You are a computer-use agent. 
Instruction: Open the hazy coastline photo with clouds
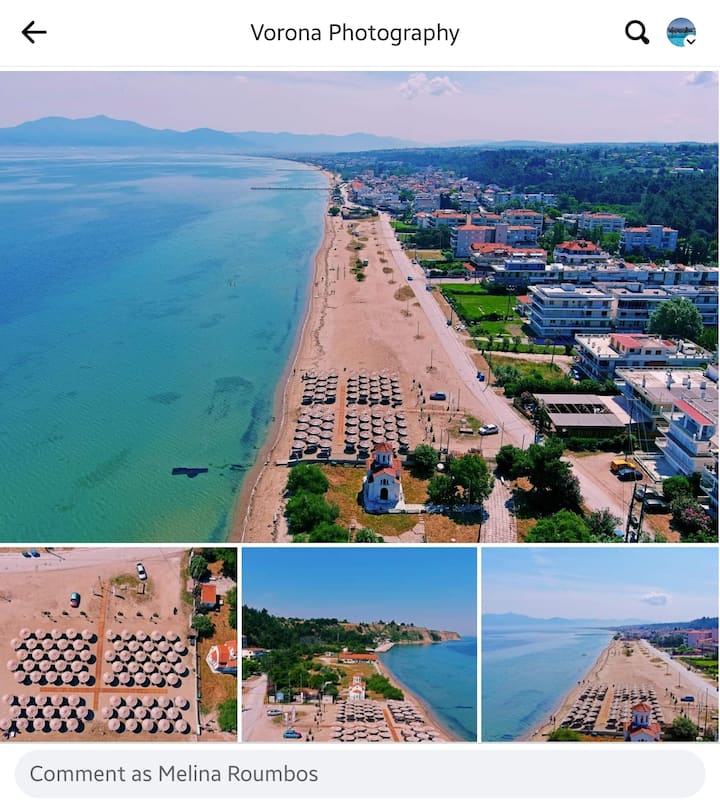coord(599,644)
